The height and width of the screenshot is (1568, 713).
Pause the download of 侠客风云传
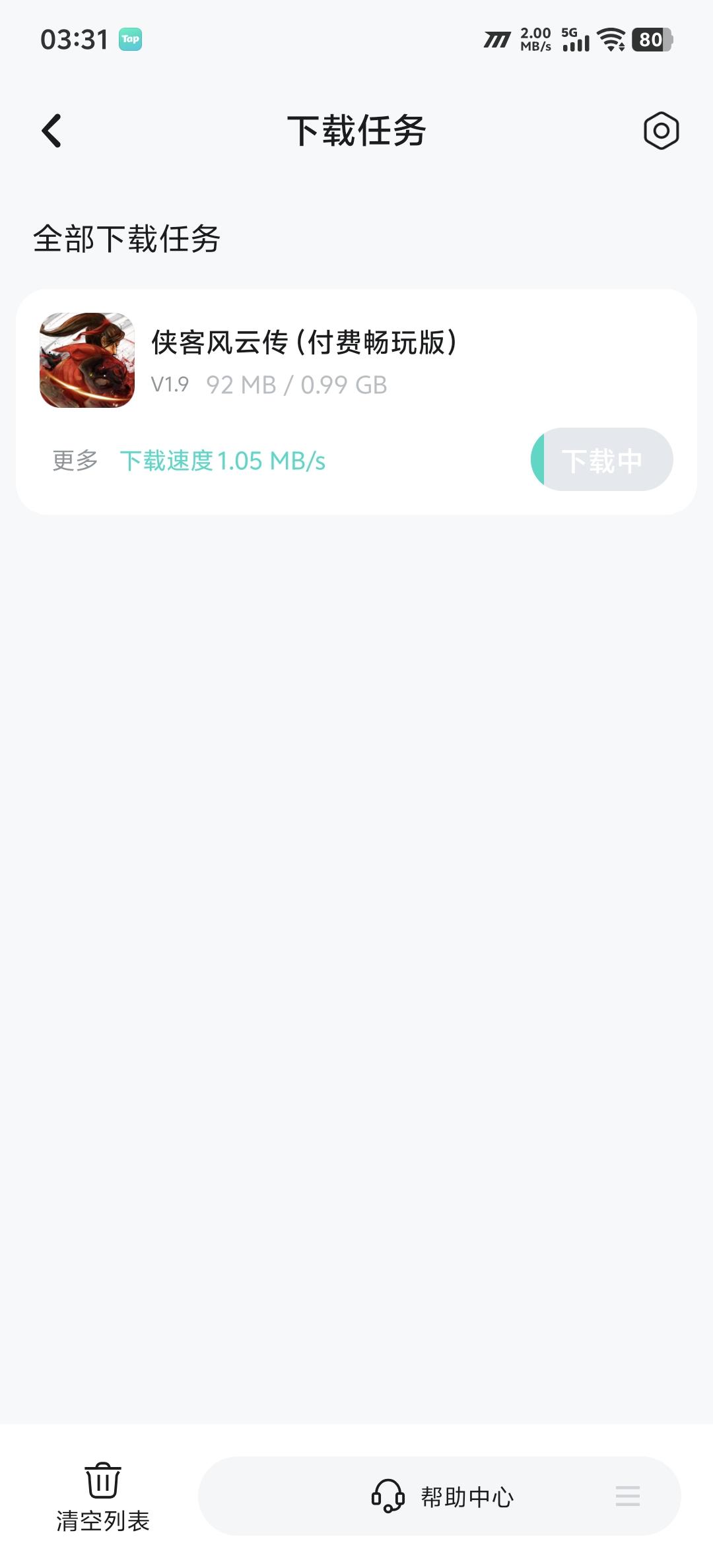point(602,460)
